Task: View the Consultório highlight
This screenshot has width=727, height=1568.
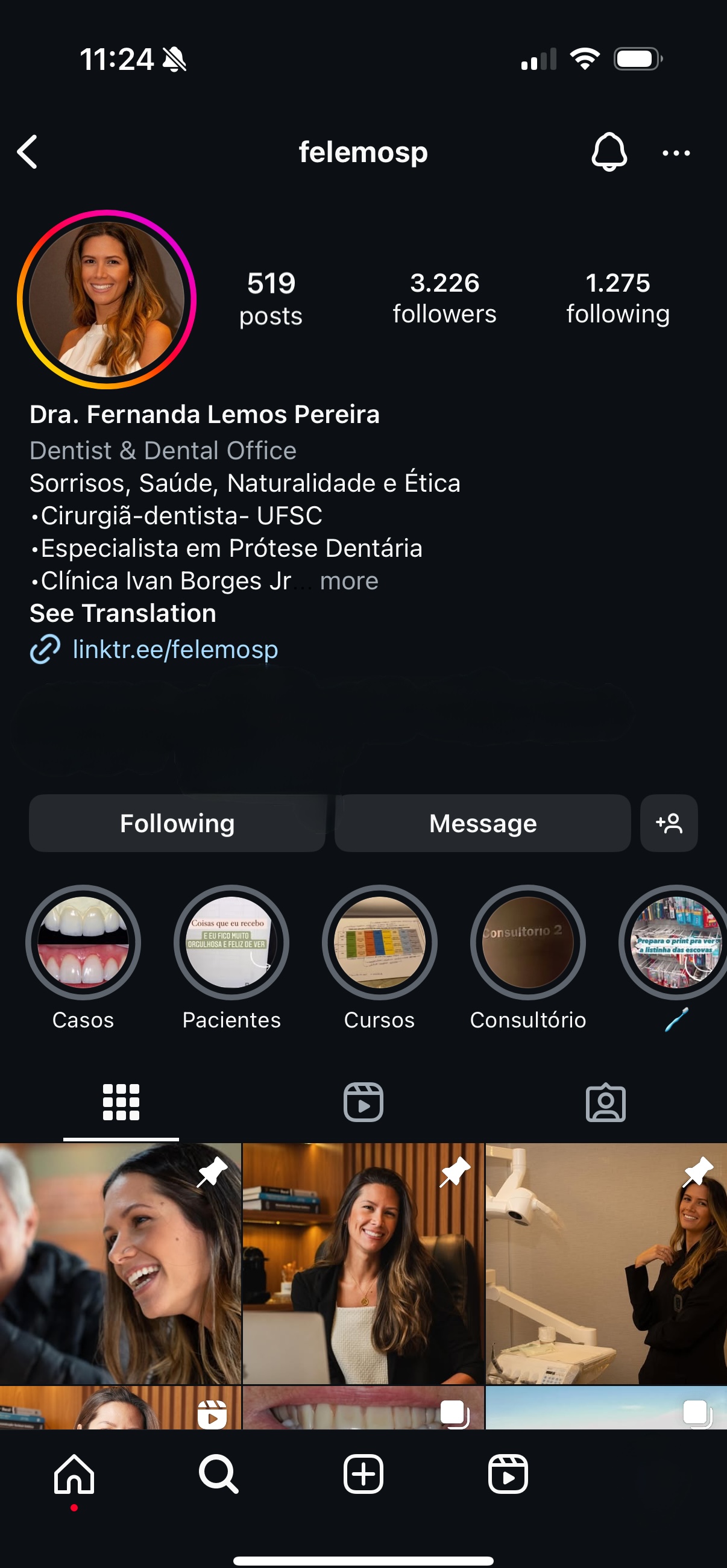Action: (528, 942)
